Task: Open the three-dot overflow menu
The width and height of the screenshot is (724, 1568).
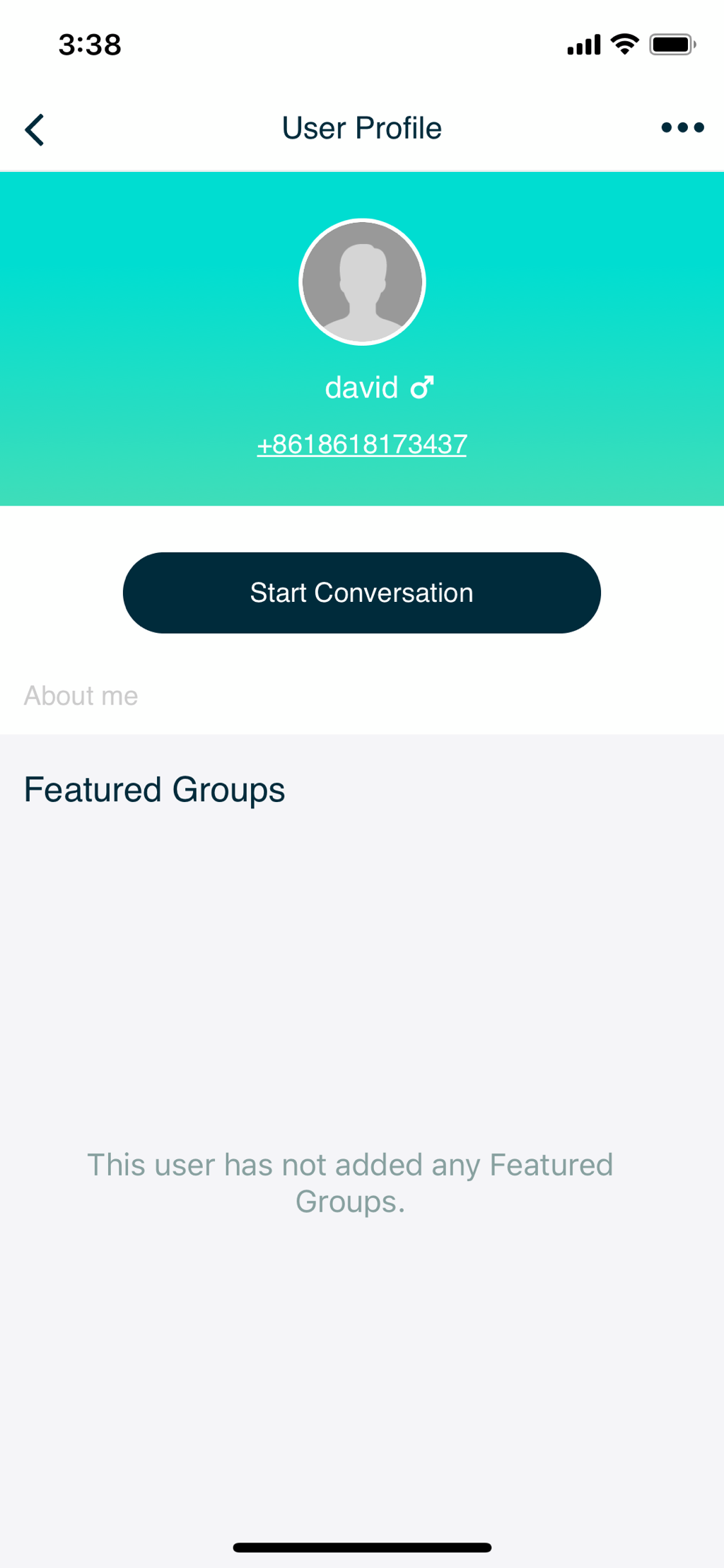Action: pyautogui.click(x=682, y=128)
